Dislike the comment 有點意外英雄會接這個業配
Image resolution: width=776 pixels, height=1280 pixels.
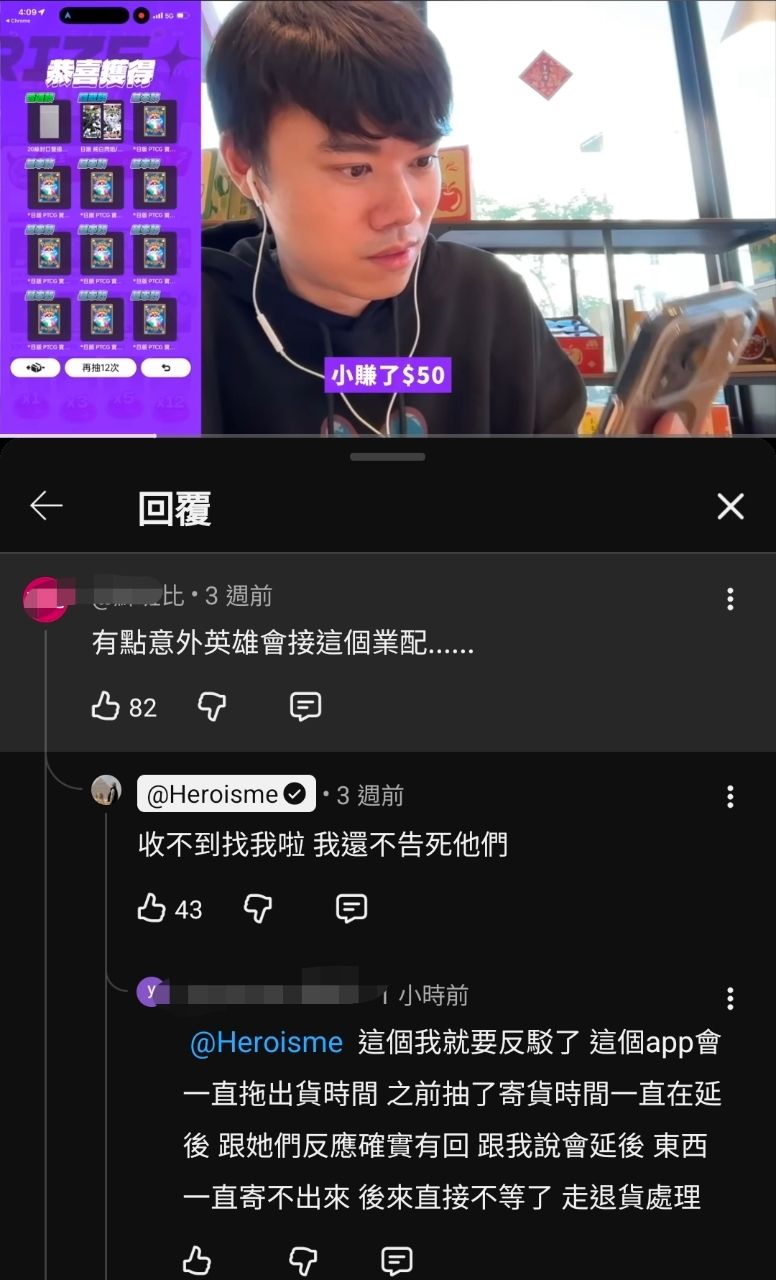212,707
